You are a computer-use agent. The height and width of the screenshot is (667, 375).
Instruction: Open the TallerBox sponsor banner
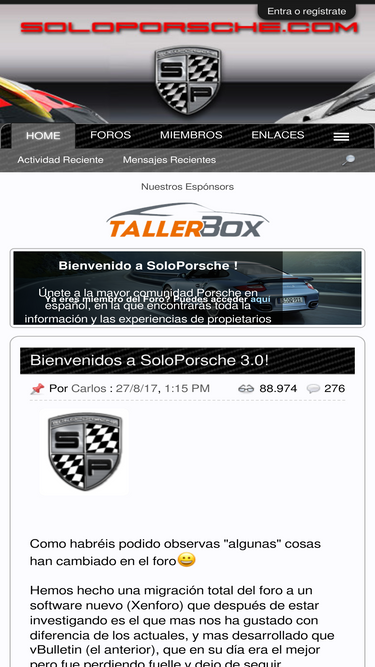pyautogui.click(x=188, y=220)
